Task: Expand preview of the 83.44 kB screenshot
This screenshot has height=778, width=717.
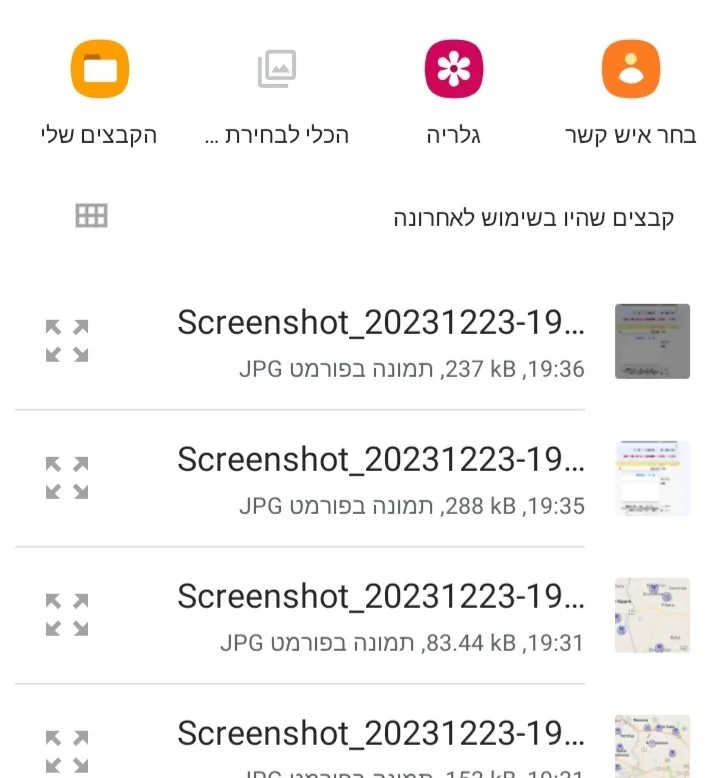Action: coord(67,615)
